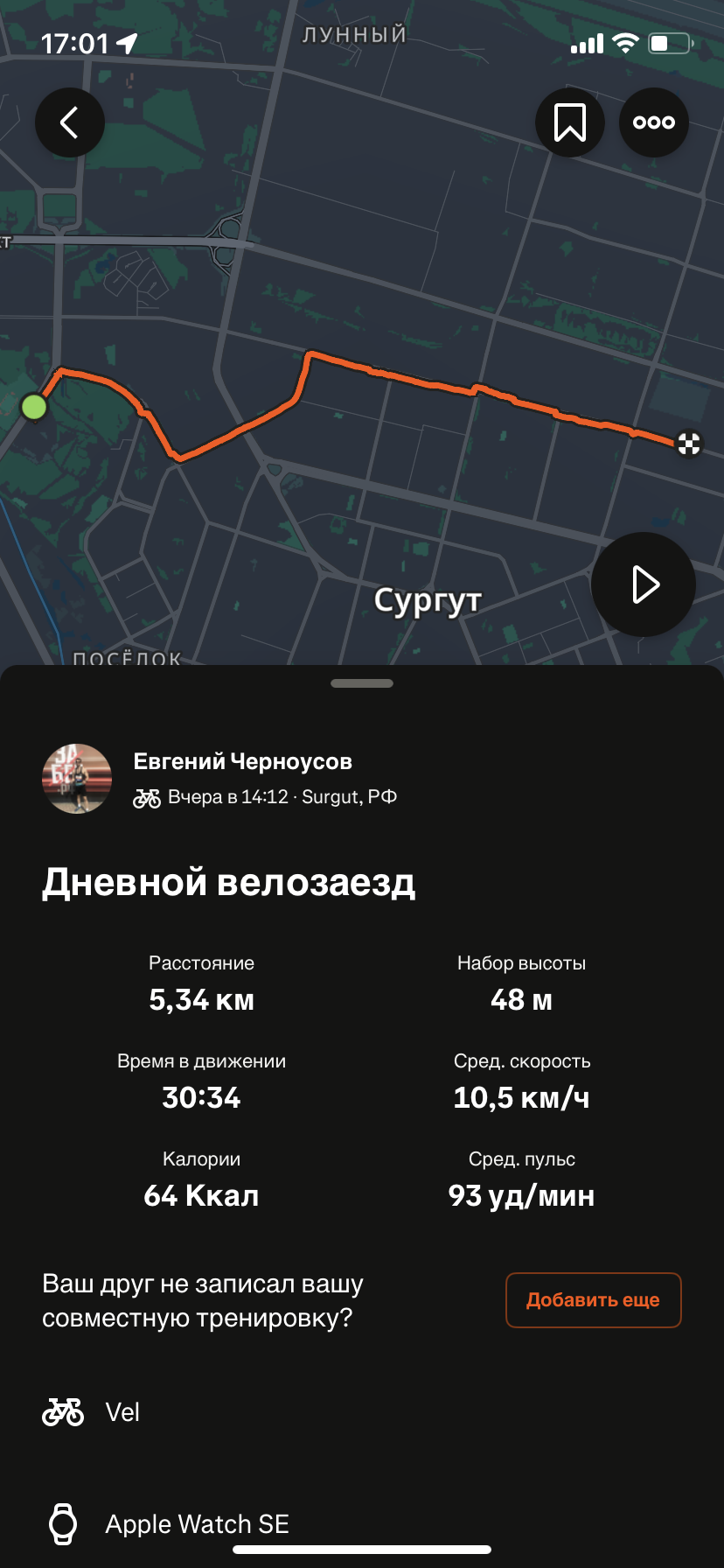
Task: Tap the sheet drag handle above the stats
Action: (362, 683)
